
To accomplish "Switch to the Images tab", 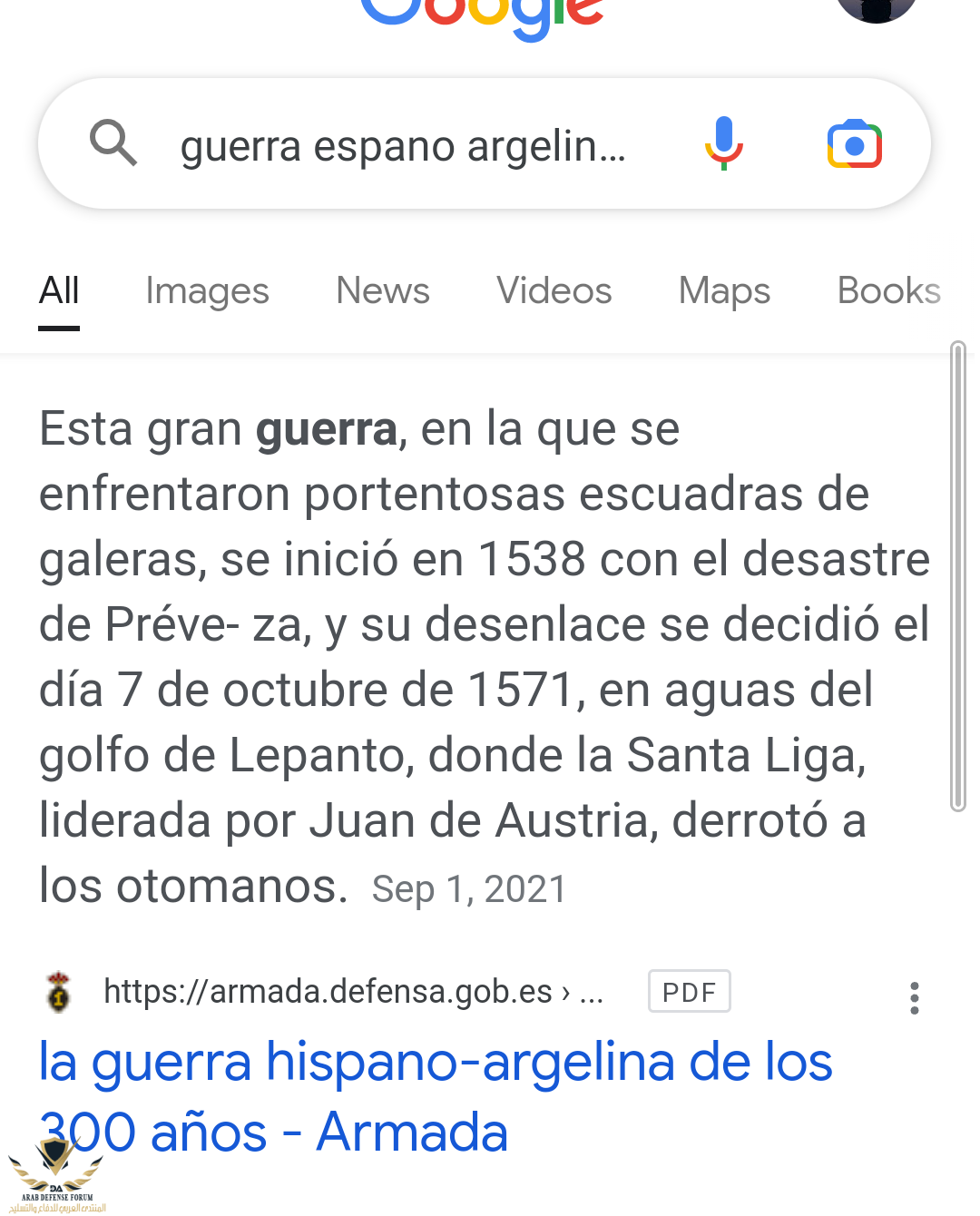I will pos(207,291).
